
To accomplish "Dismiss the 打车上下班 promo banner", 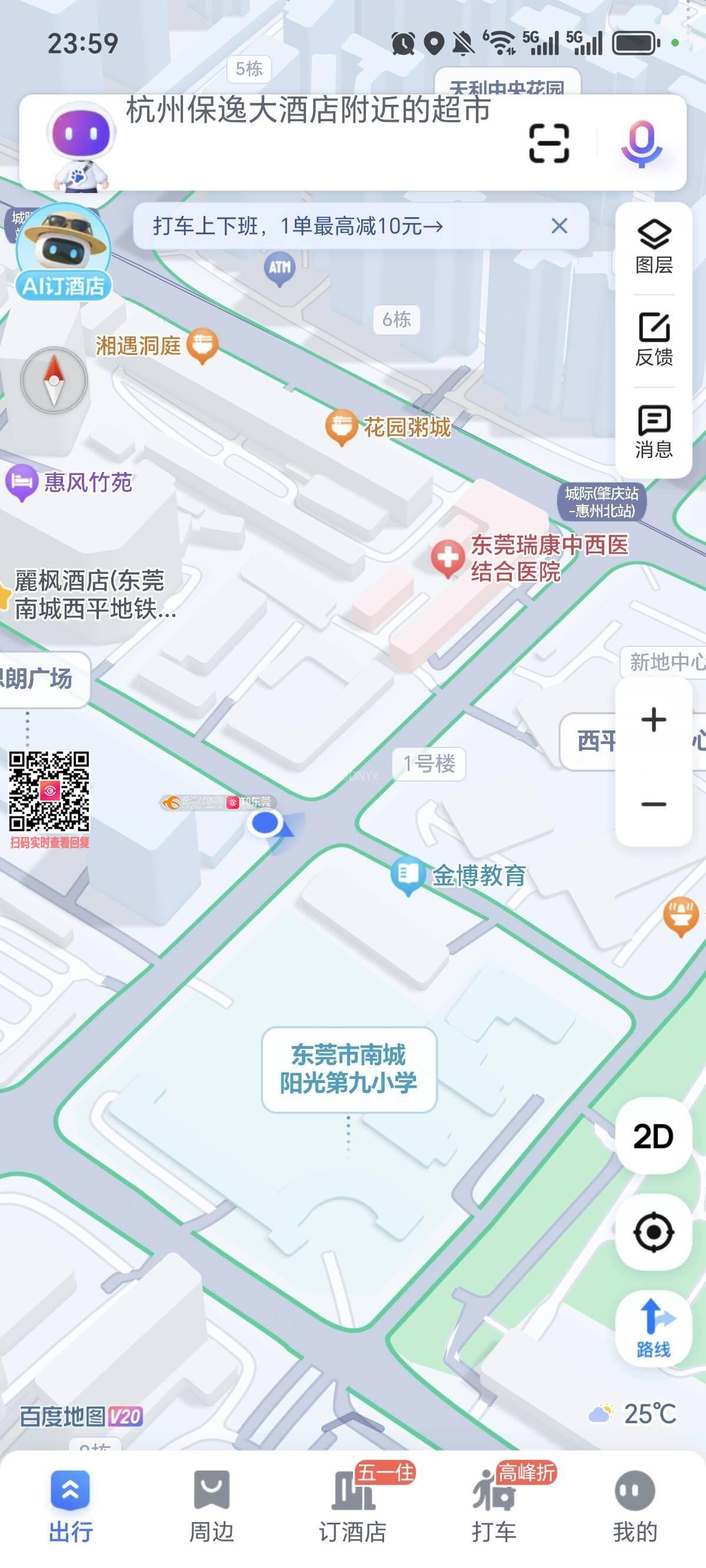I will click(560, 227).
